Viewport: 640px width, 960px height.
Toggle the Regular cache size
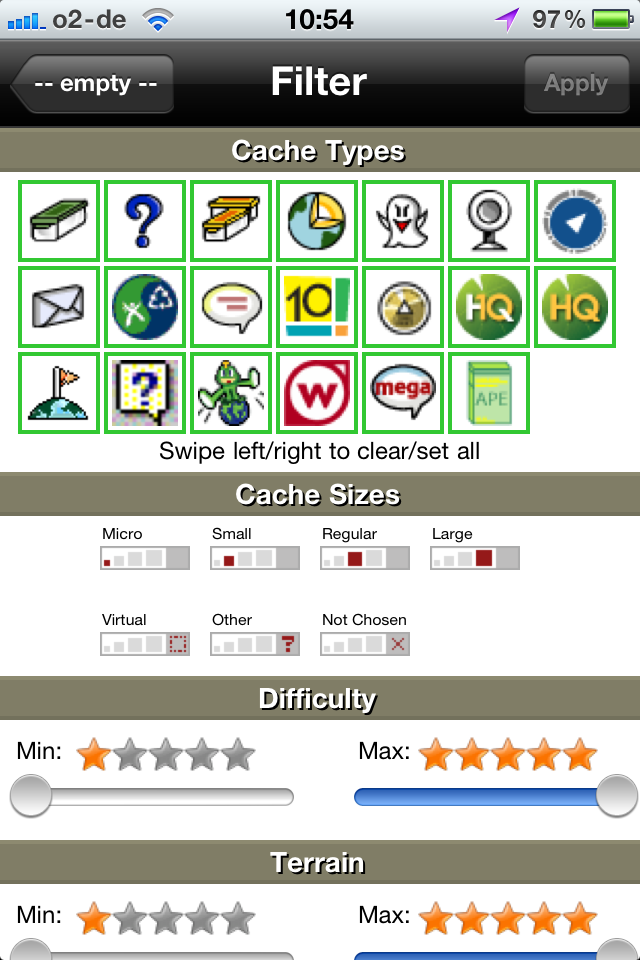(365, 558)
